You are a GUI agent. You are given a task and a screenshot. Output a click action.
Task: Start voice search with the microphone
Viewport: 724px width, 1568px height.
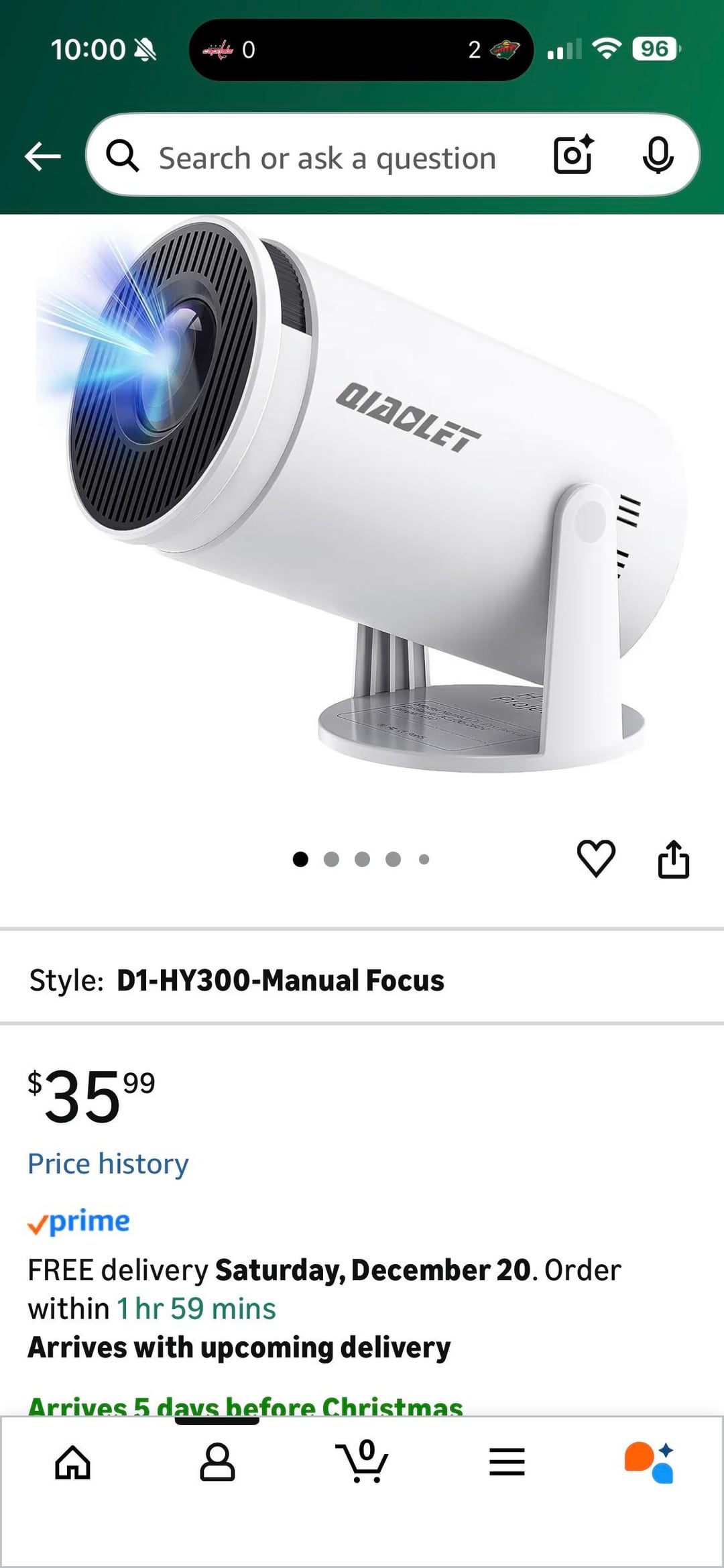point(658,156)
